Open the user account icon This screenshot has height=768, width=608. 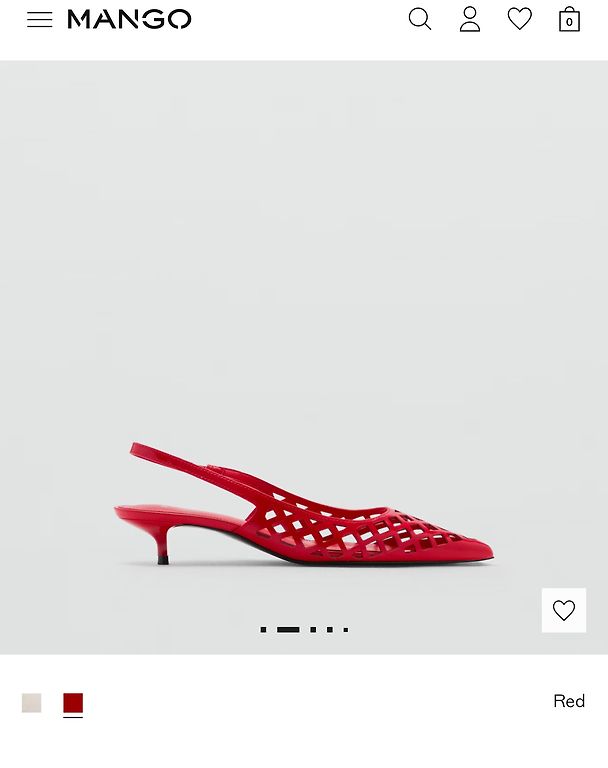470,19
